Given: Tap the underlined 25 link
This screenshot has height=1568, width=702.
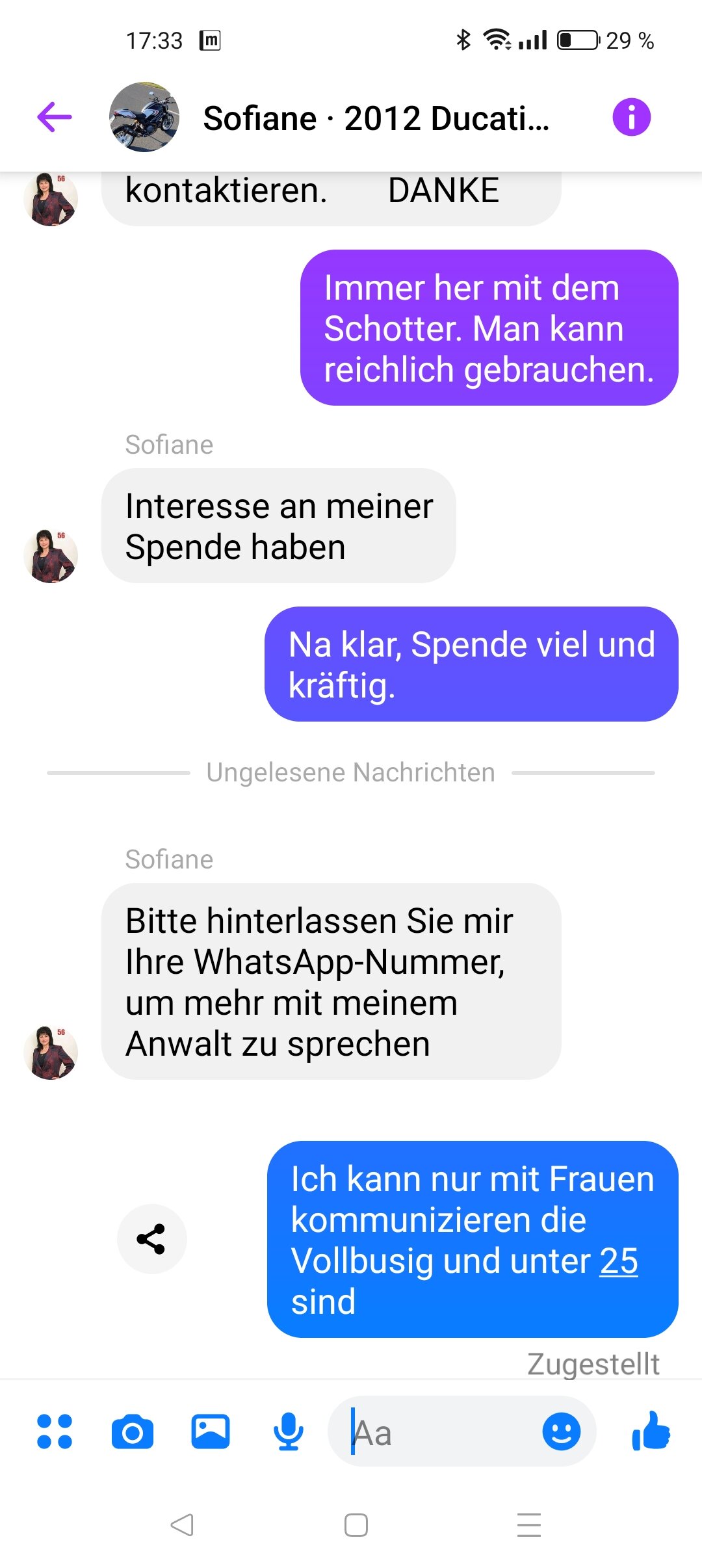Looking at the screenshot, I should coord(619,1261).
